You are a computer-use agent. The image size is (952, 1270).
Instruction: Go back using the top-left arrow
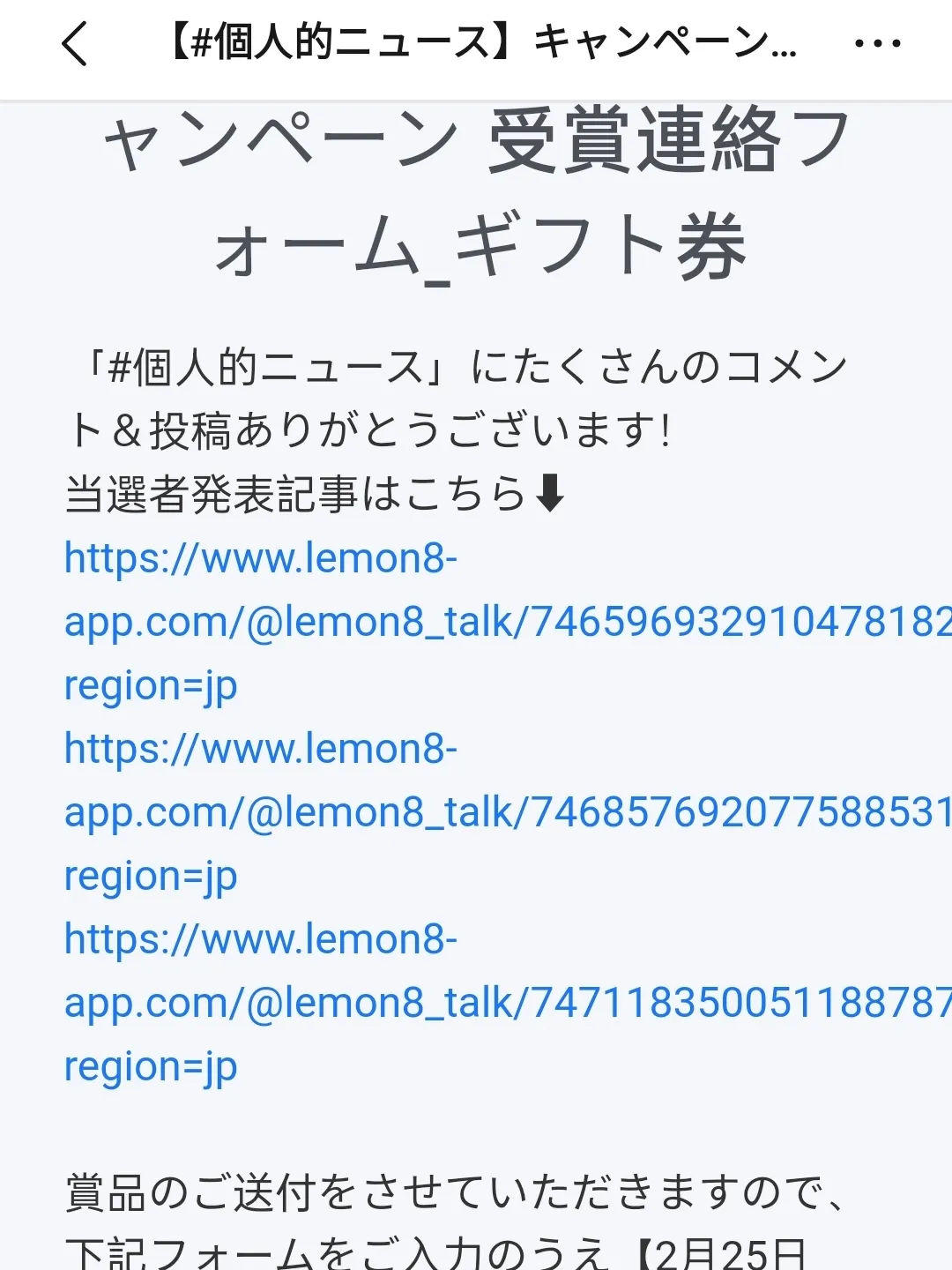coord(76,43)
